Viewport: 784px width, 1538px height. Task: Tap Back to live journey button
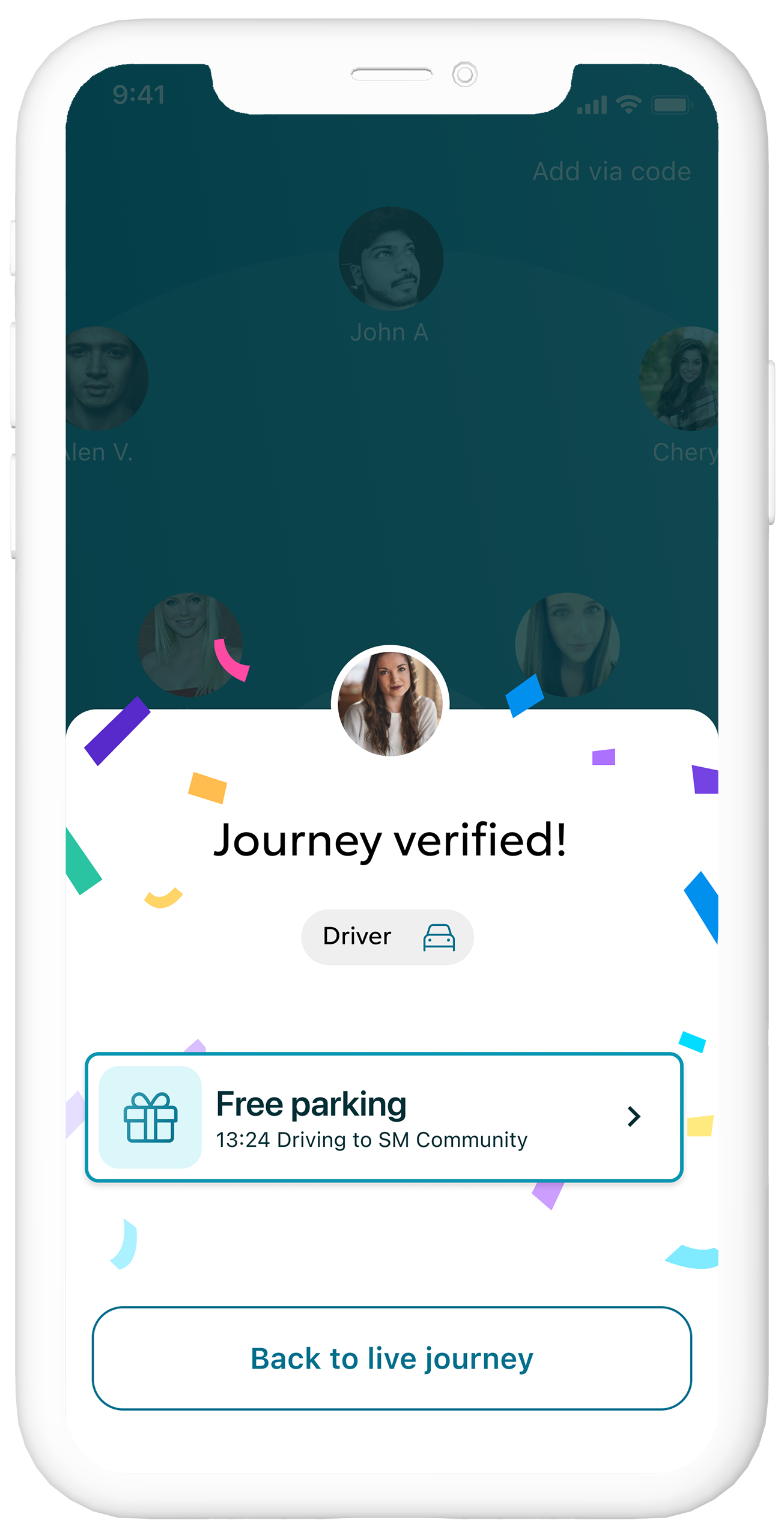392,1358
